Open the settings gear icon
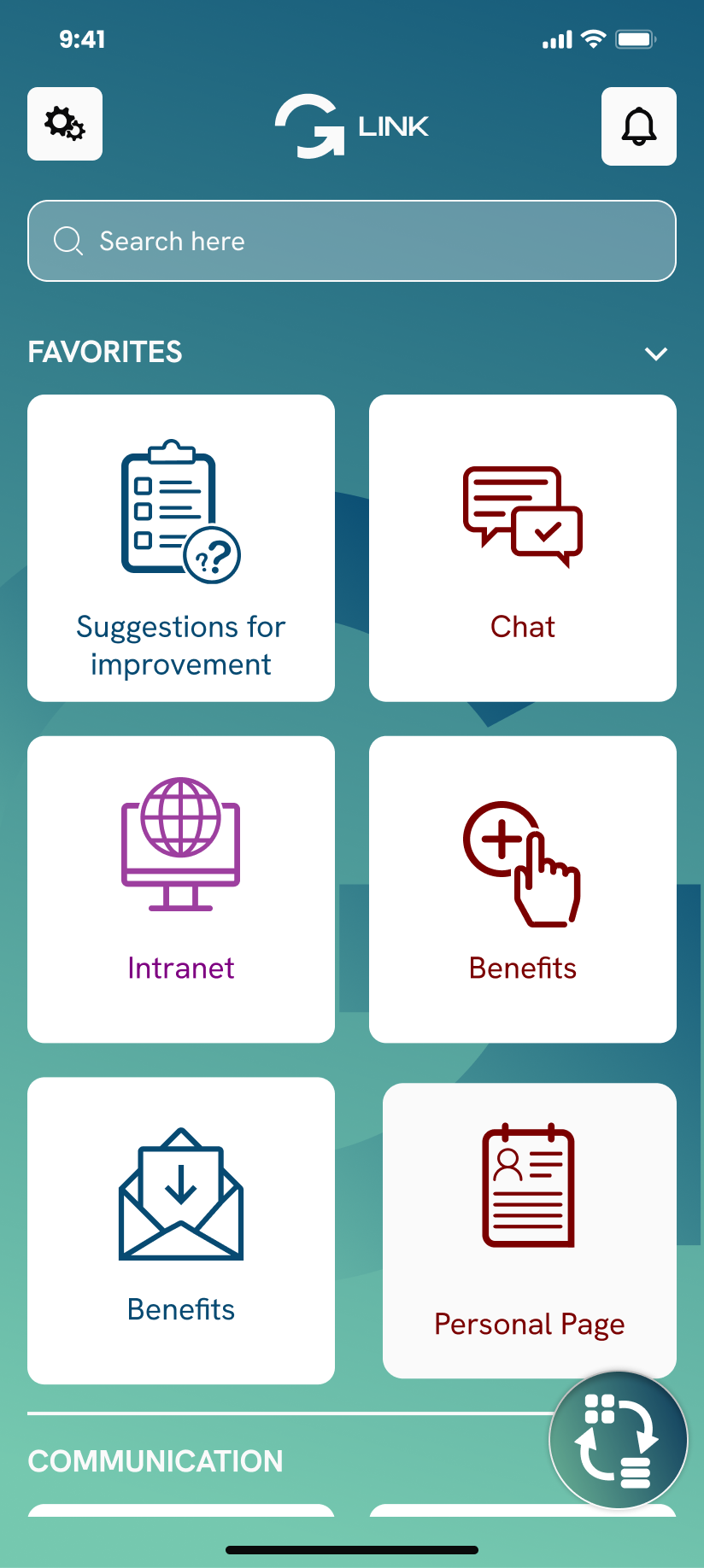704x1568 pixels. tap(65, 124)
